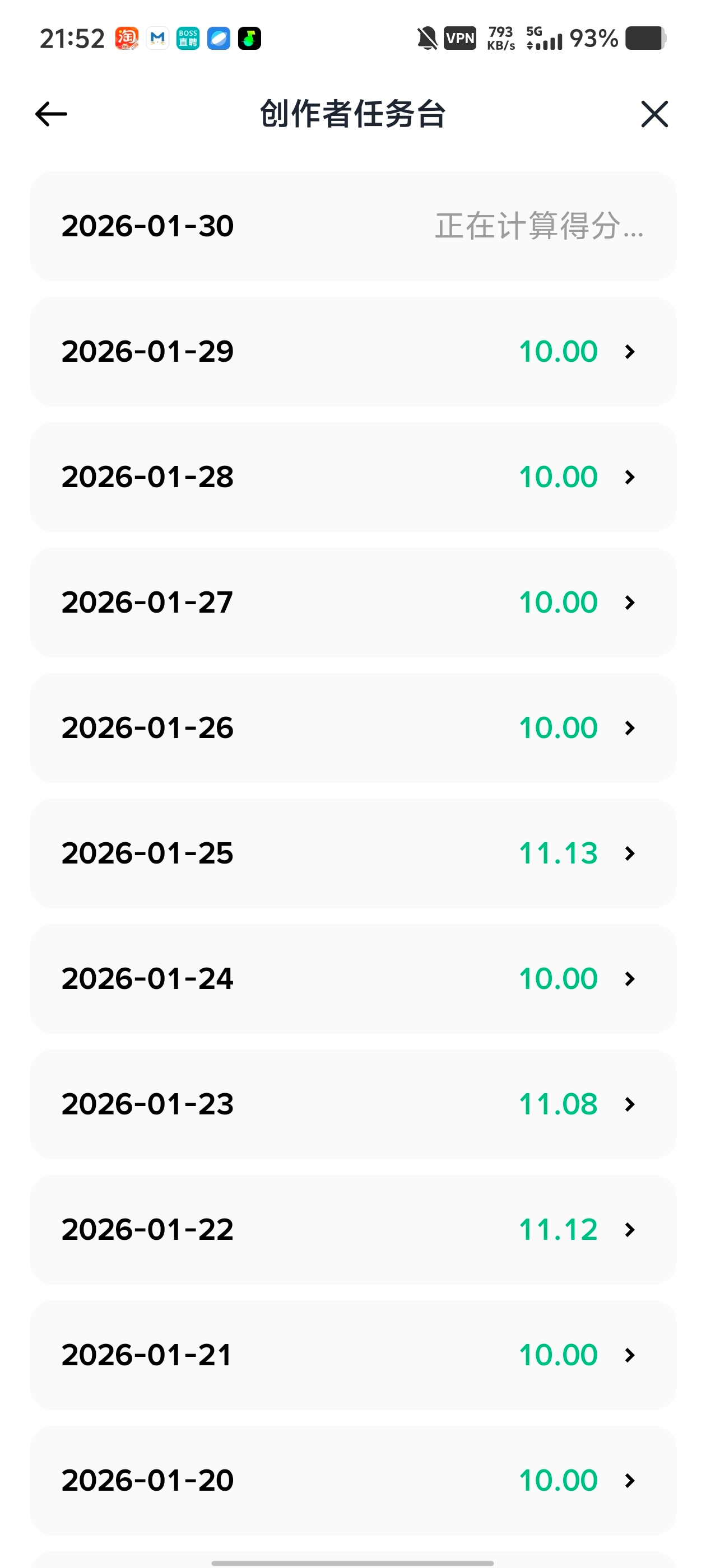This screenshot has width=706, height=1568.
Task: Tap the 2026-01-24 score row
Action: (352, 979)
